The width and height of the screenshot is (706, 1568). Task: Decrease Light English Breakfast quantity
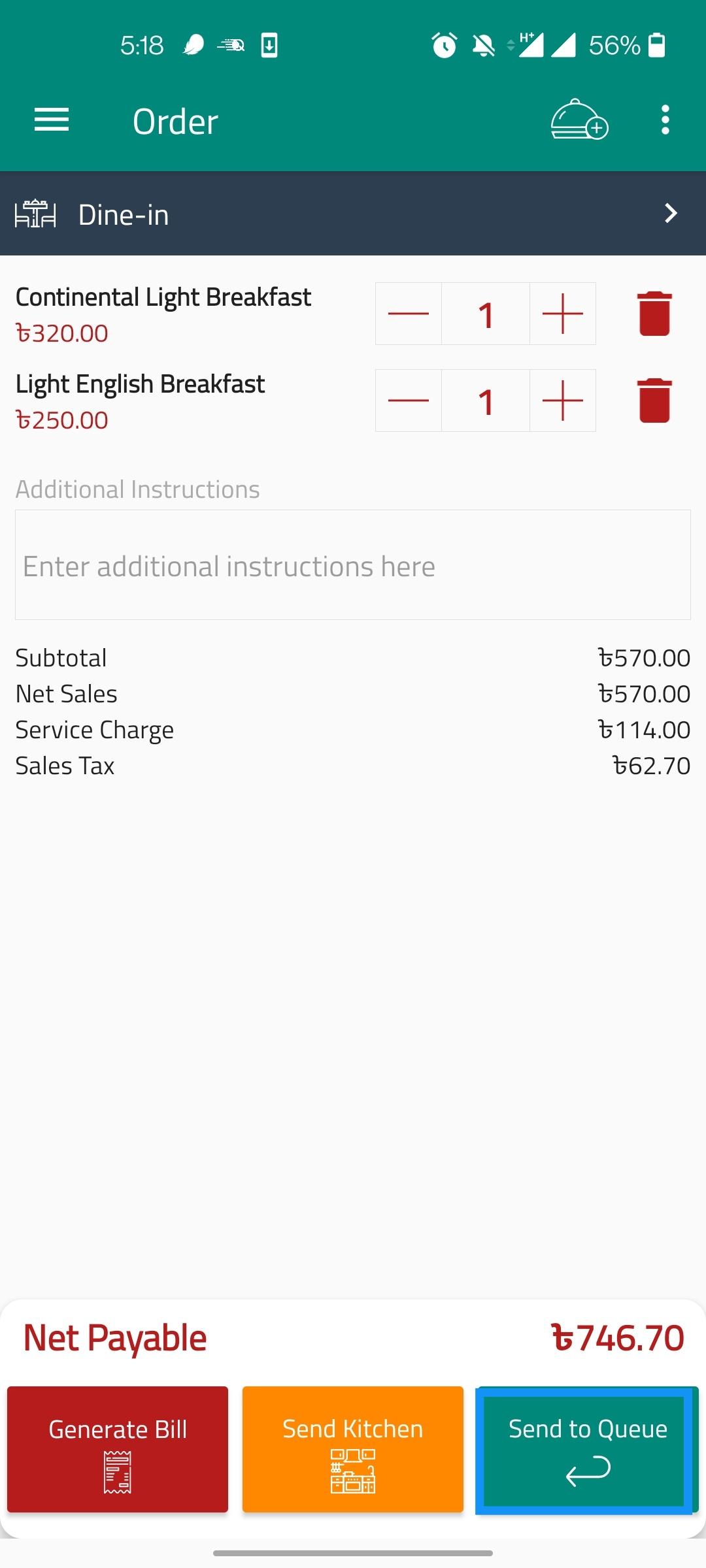[409, 400]
